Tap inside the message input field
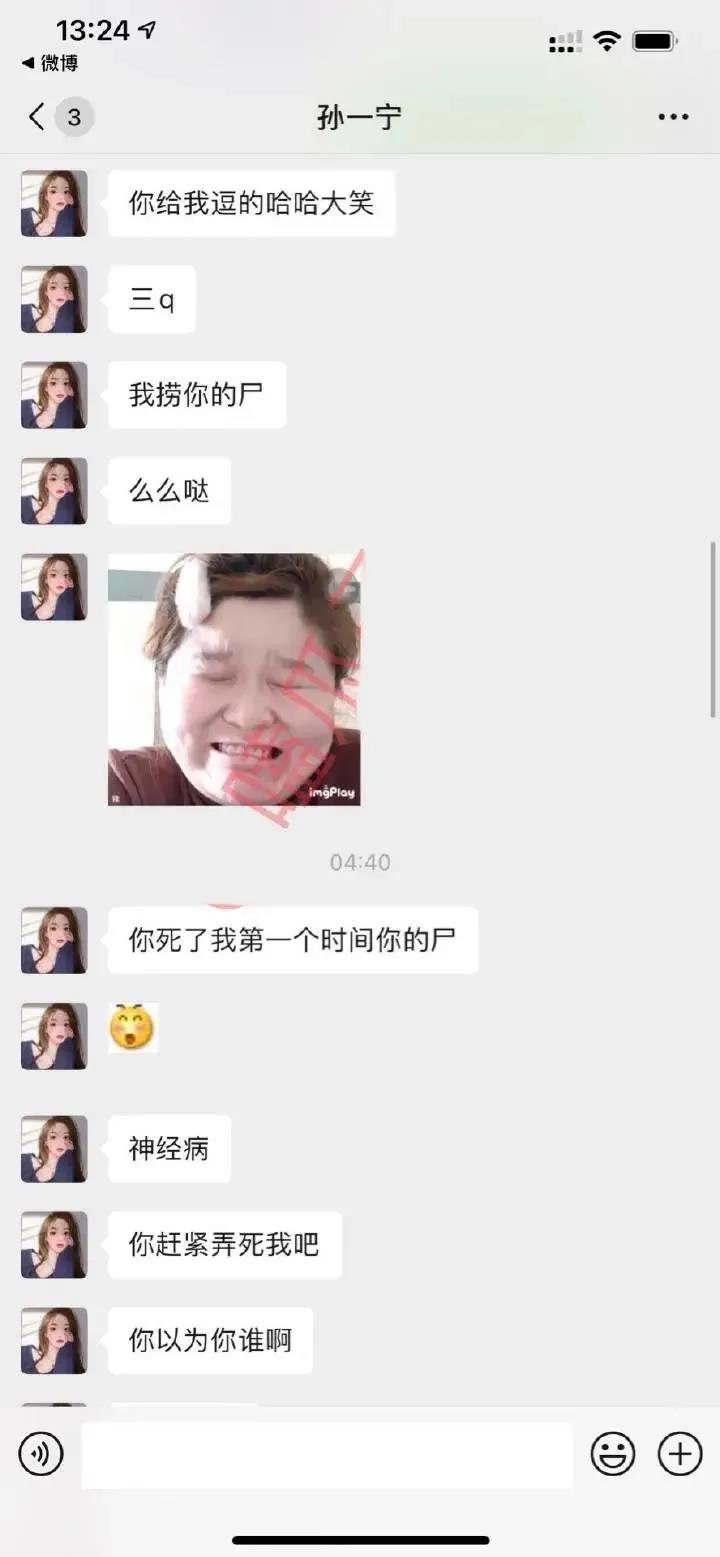The width and height of the screenshot is (720, 1557). [x=327, y=1454]
